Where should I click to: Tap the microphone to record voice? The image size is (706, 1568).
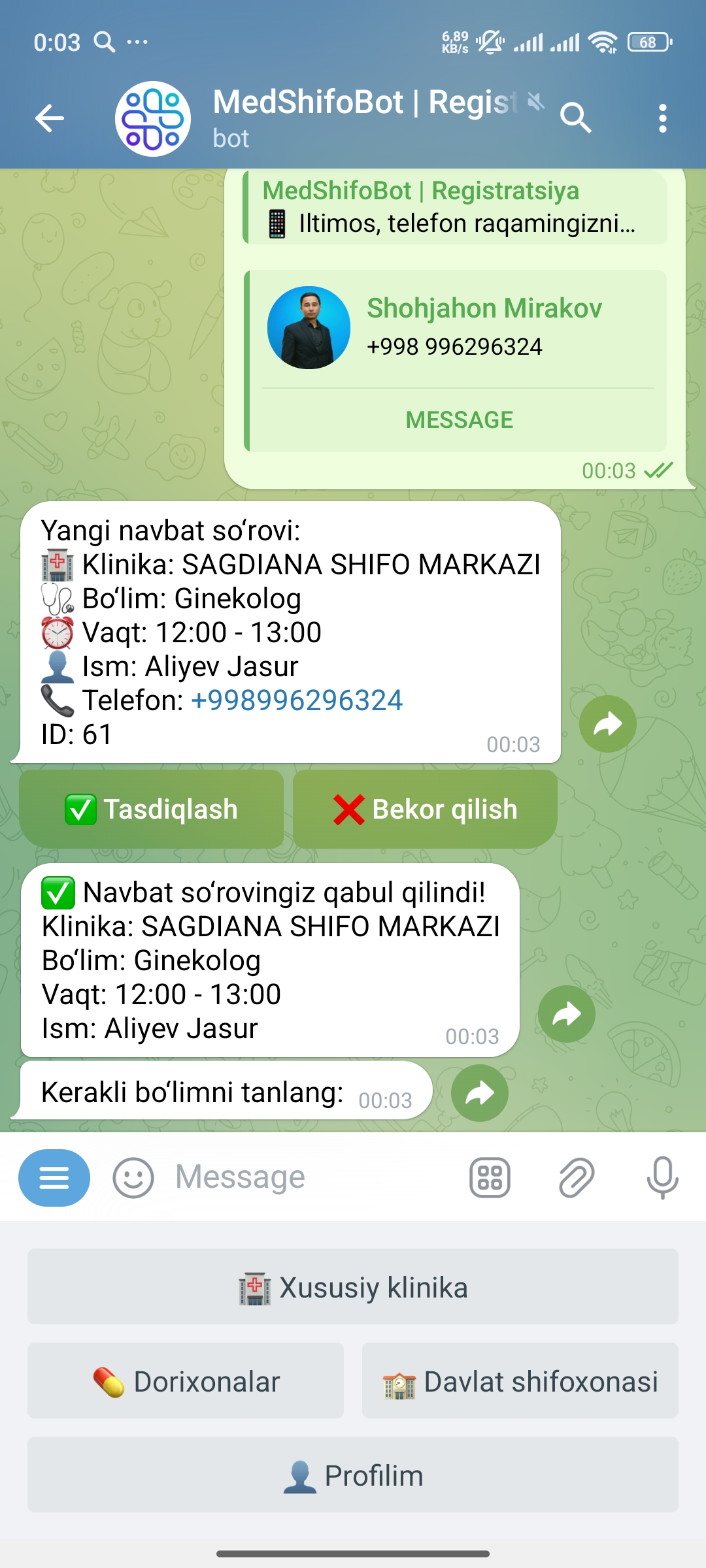[662, 1178]
